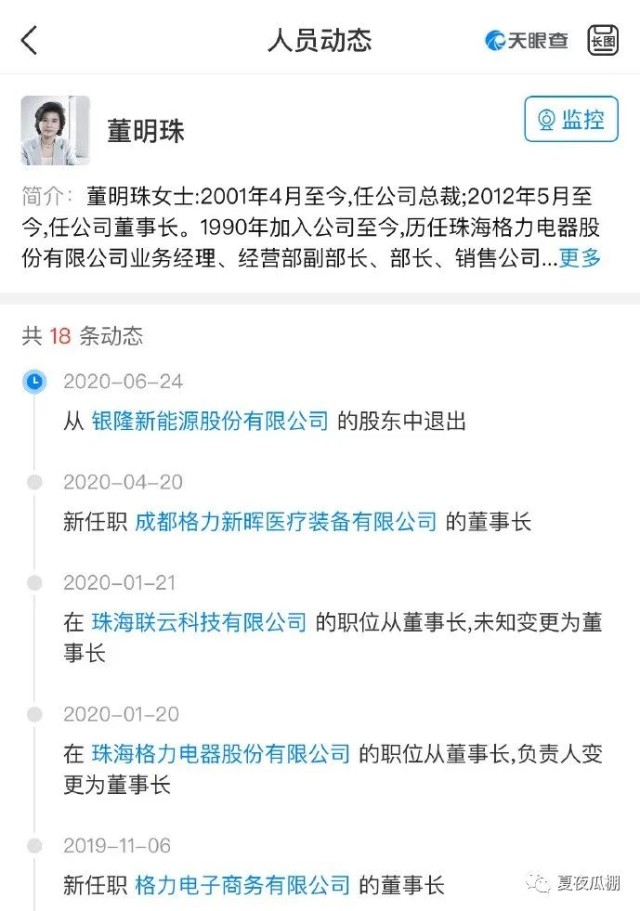The height and width of the screenshot is (911, 640).
Task: Open 董明珠's profile avatar
Action: pos(55,131)
